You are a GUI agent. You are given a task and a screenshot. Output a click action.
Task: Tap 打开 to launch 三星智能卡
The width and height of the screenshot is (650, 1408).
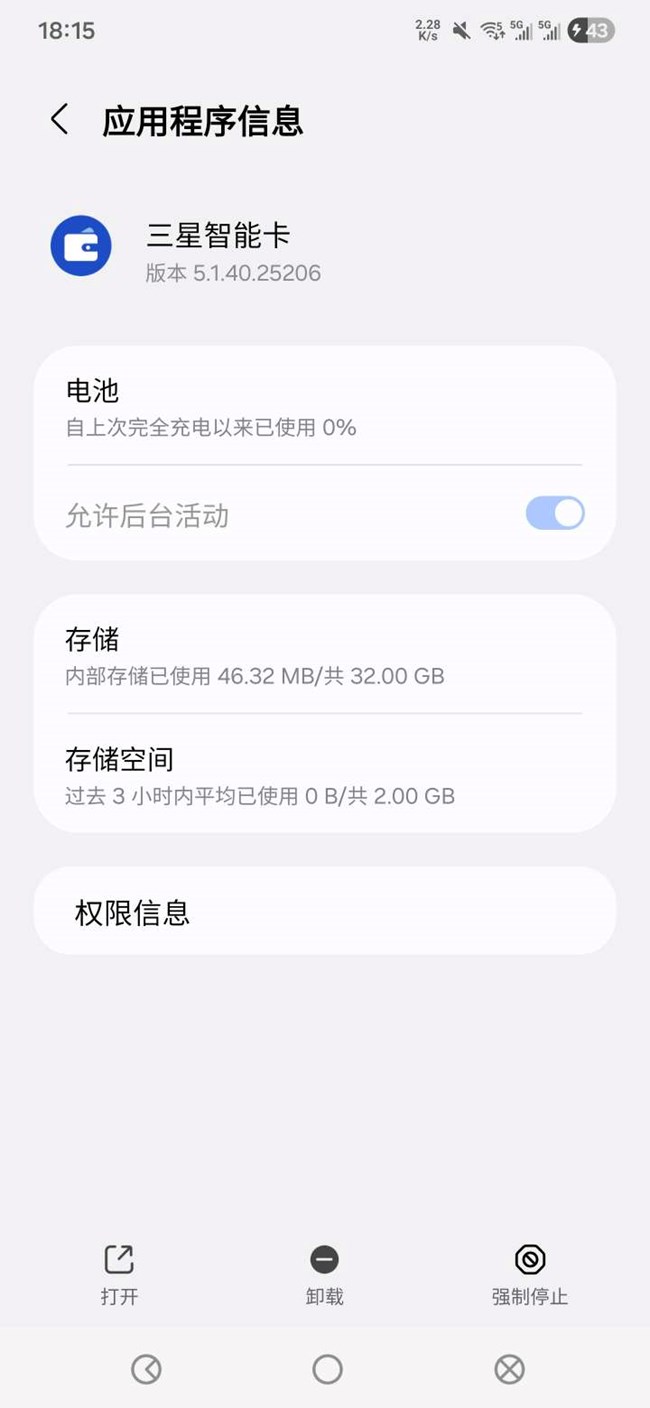[x=119, y=1275]
